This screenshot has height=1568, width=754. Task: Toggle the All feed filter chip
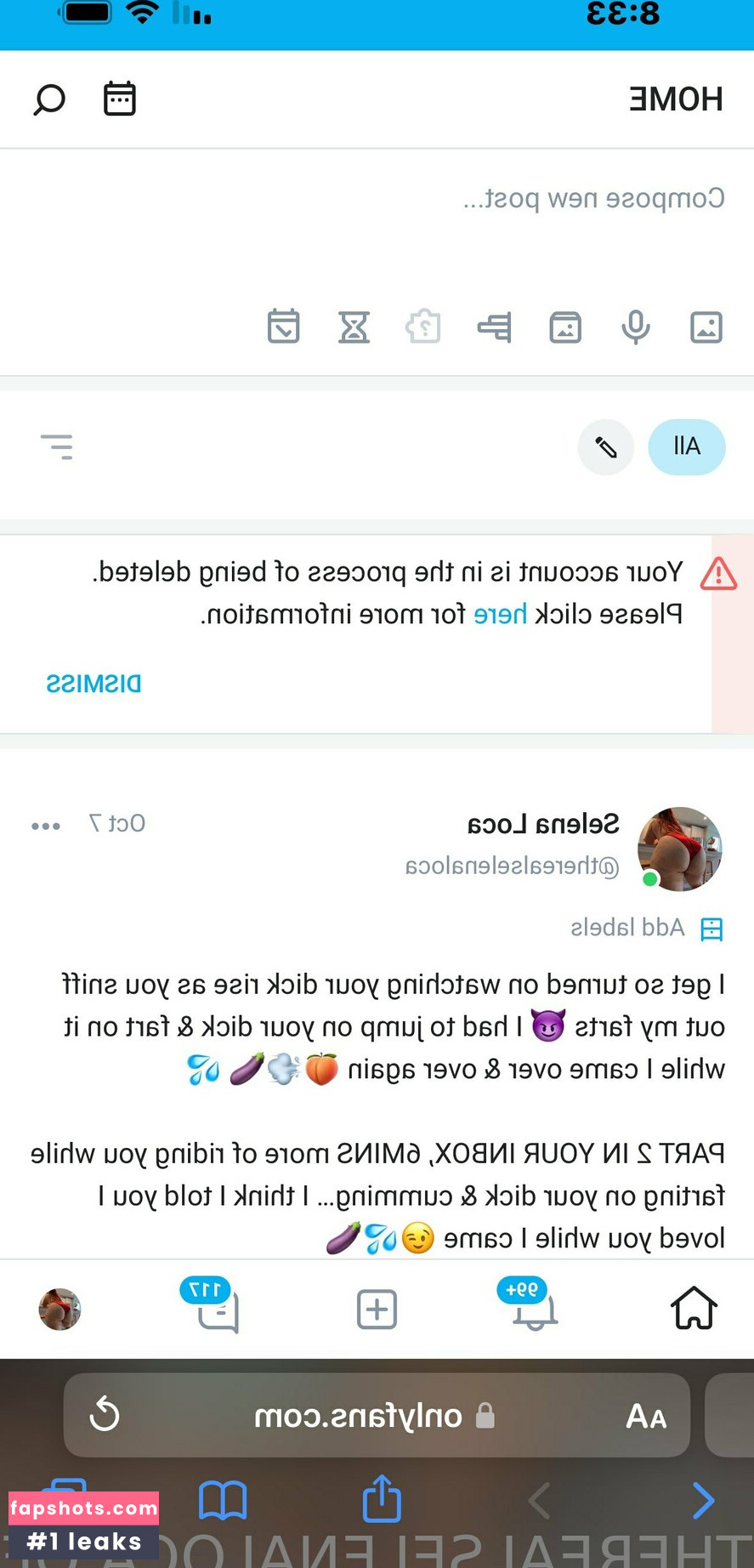[x=687, y=446]
